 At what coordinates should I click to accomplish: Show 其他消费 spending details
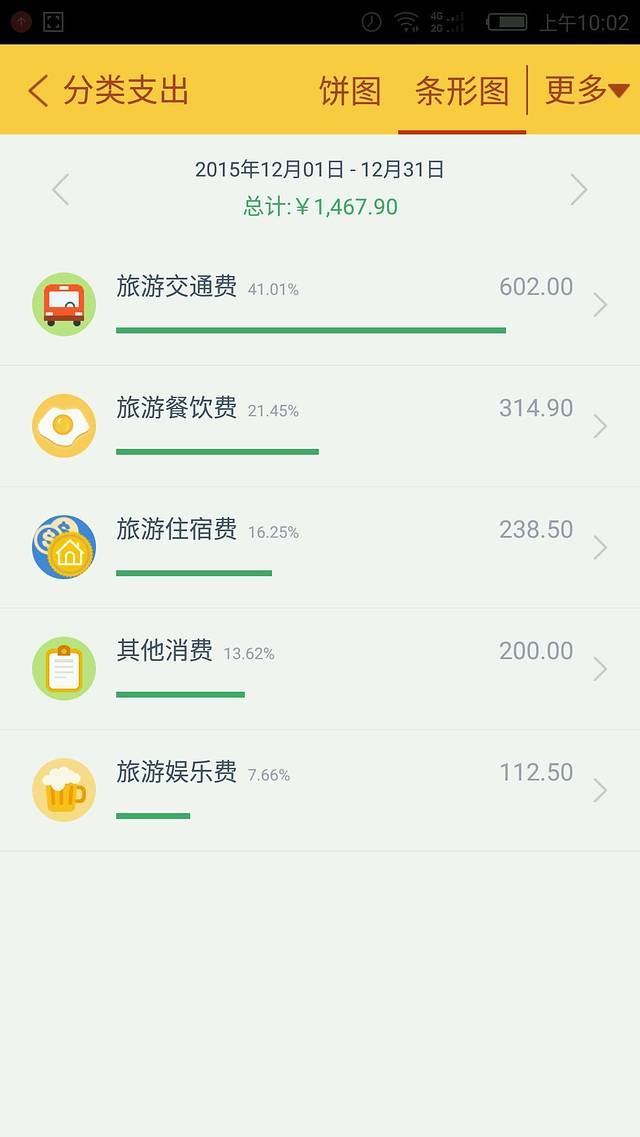click(x=320, y=669)
